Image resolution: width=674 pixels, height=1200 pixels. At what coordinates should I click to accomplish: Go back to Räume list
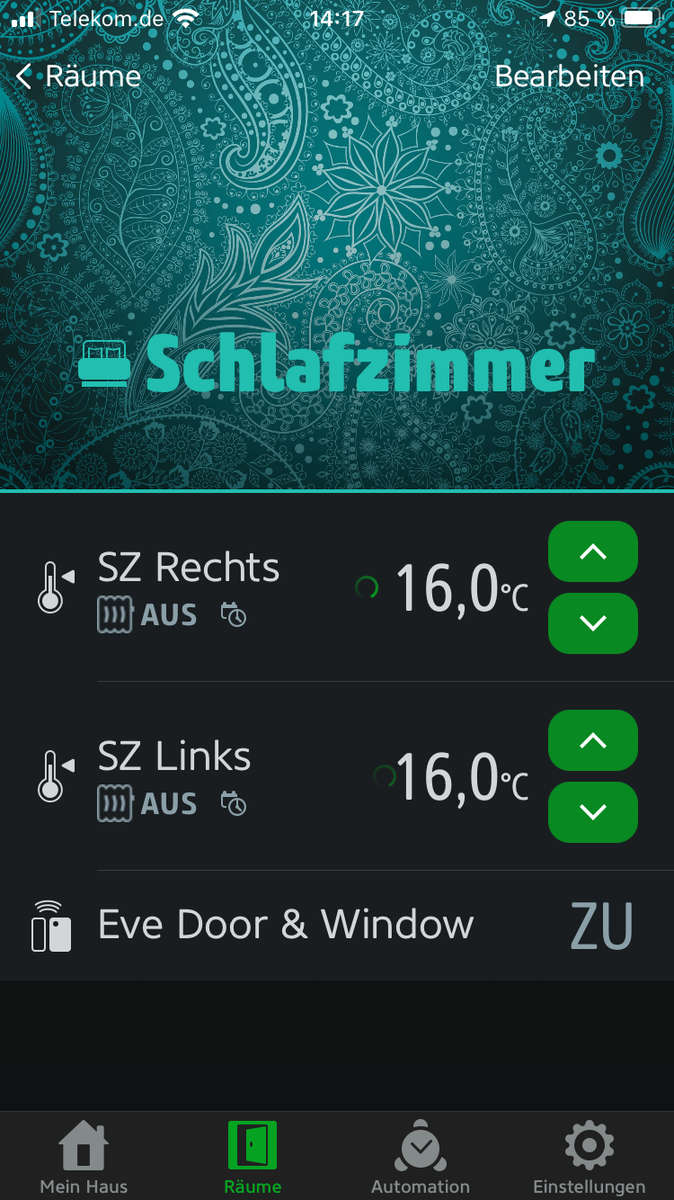78,76
